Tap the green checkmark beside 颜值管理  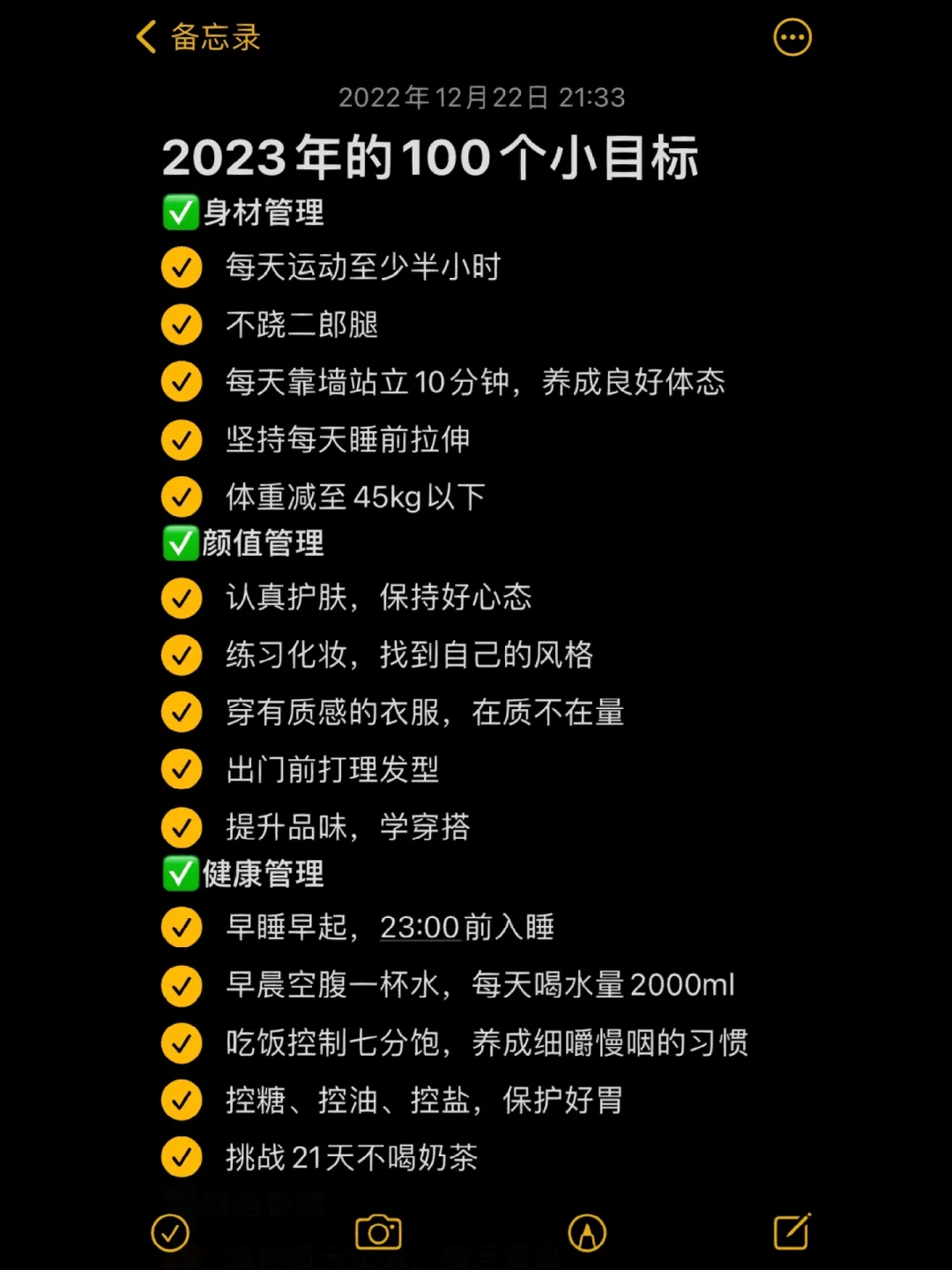click(180, 544)
